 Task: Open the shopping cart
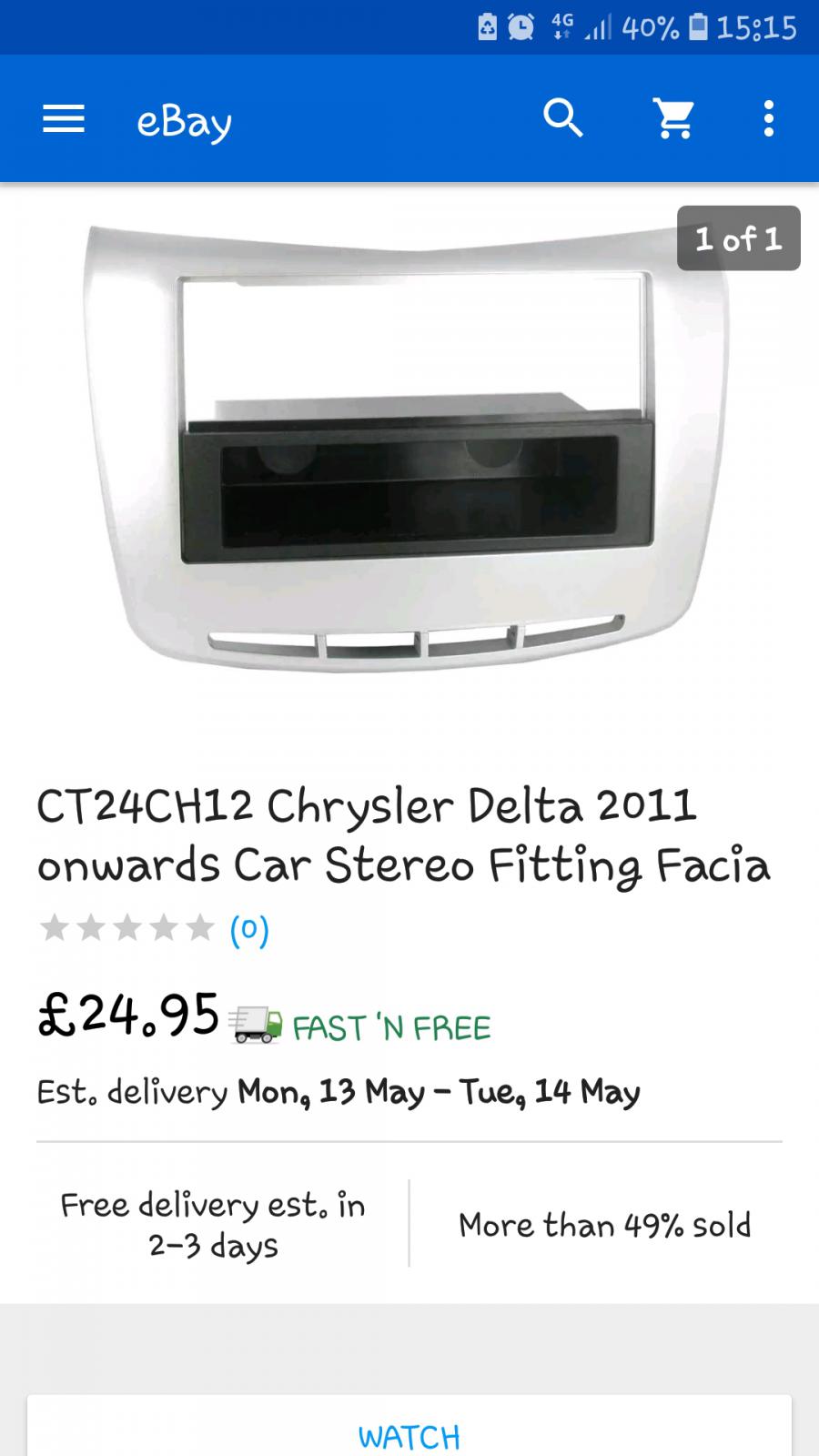tap(674, 119)
